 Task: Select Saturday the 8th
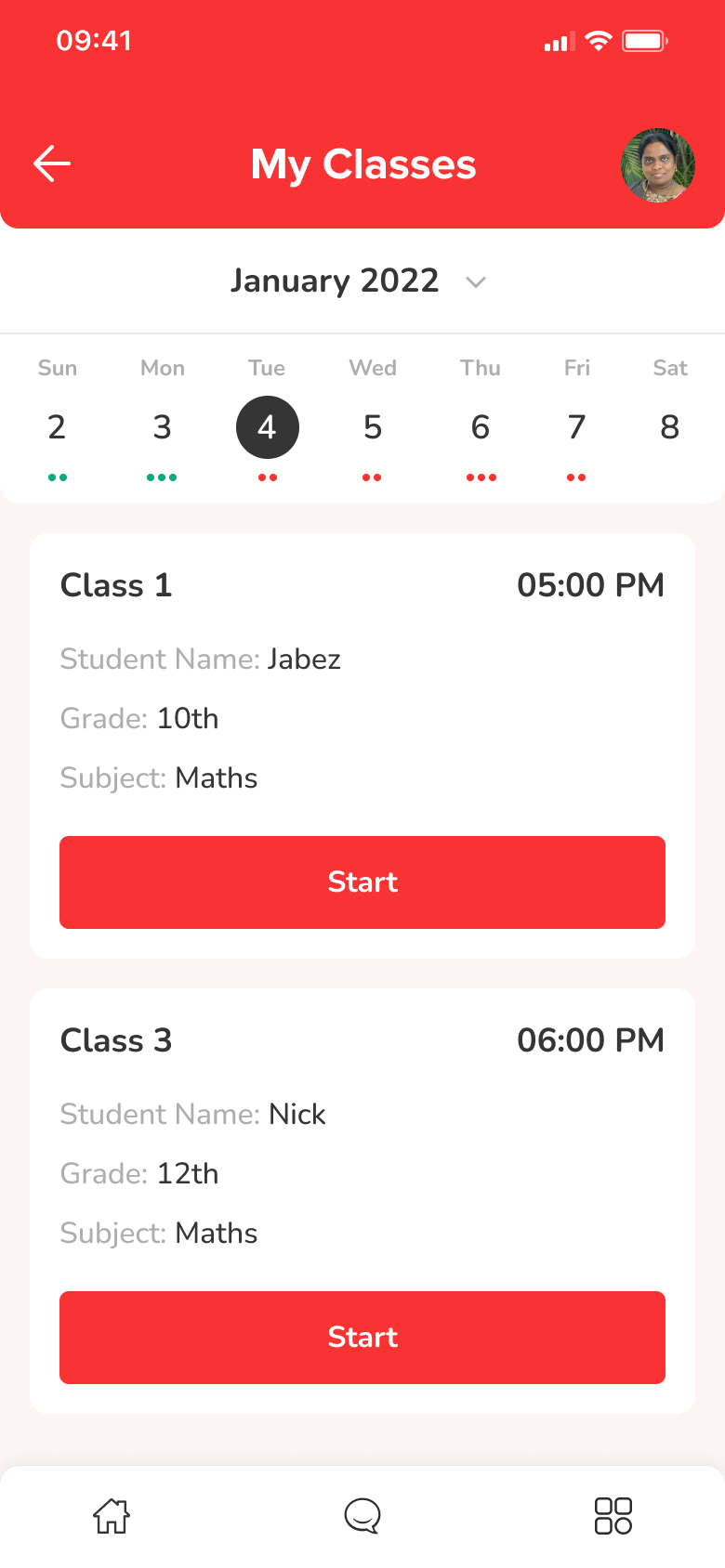pyautogui.click(x=669, y=427)
